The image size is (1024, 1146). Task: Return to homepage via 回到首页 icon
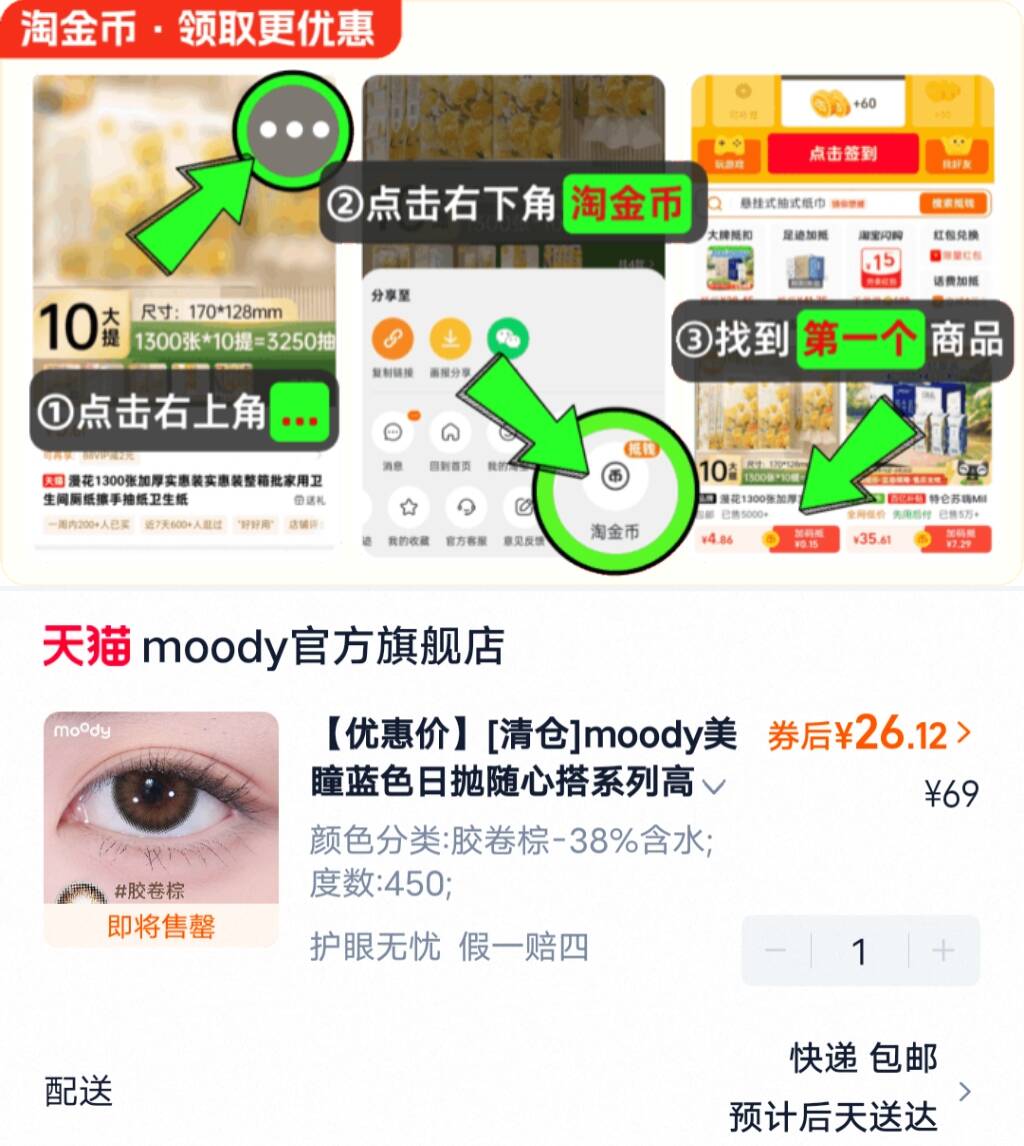451,432
